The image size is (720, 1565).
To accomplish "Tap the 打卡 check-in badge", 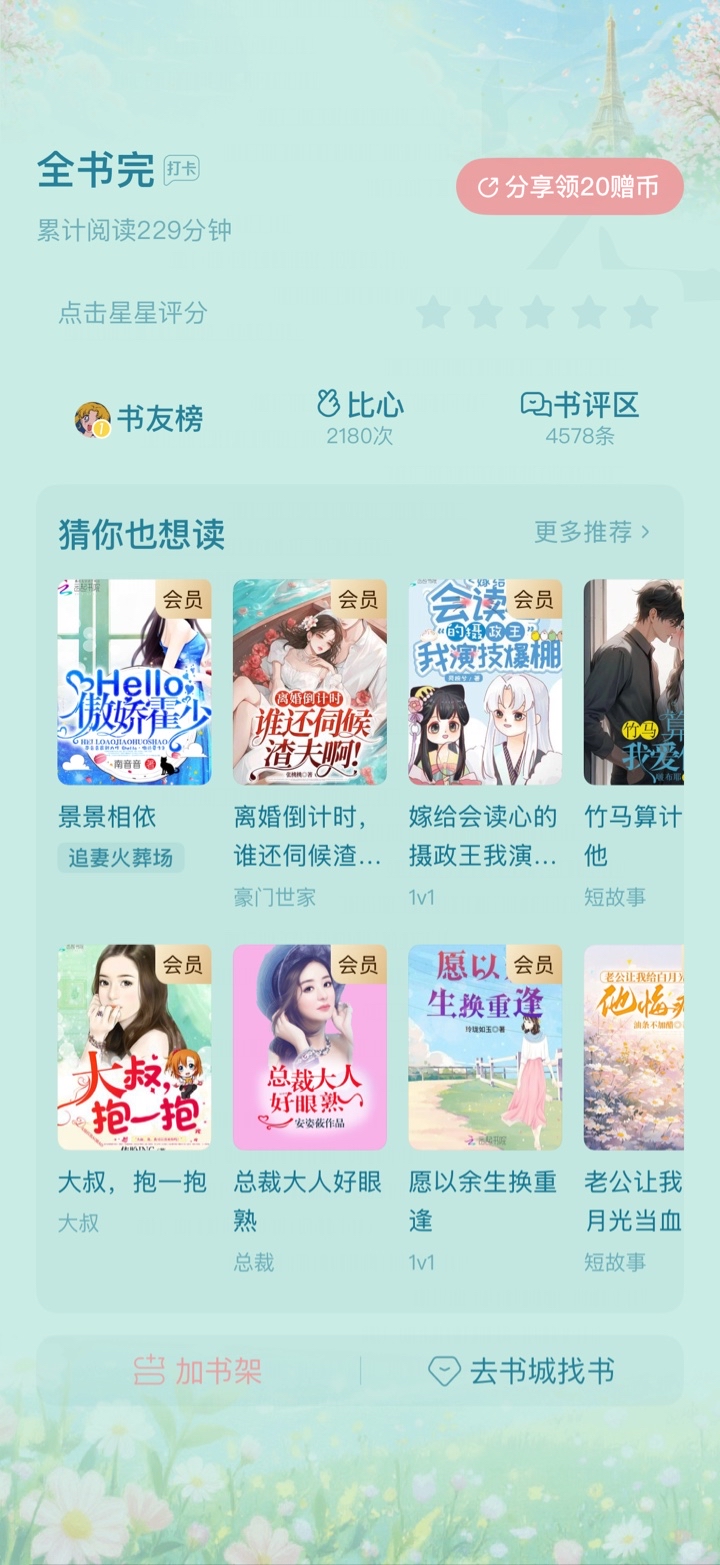I will (x=182, y=169).
